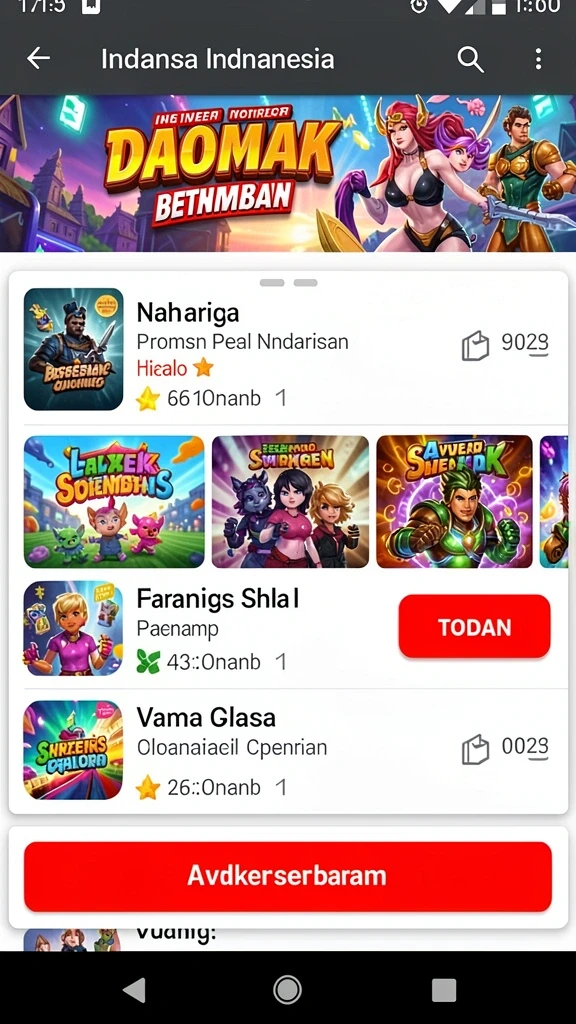This screenshot has height=1024, width=576.
Task: Tap the box icon beside 0023
Action: [475, 750]
